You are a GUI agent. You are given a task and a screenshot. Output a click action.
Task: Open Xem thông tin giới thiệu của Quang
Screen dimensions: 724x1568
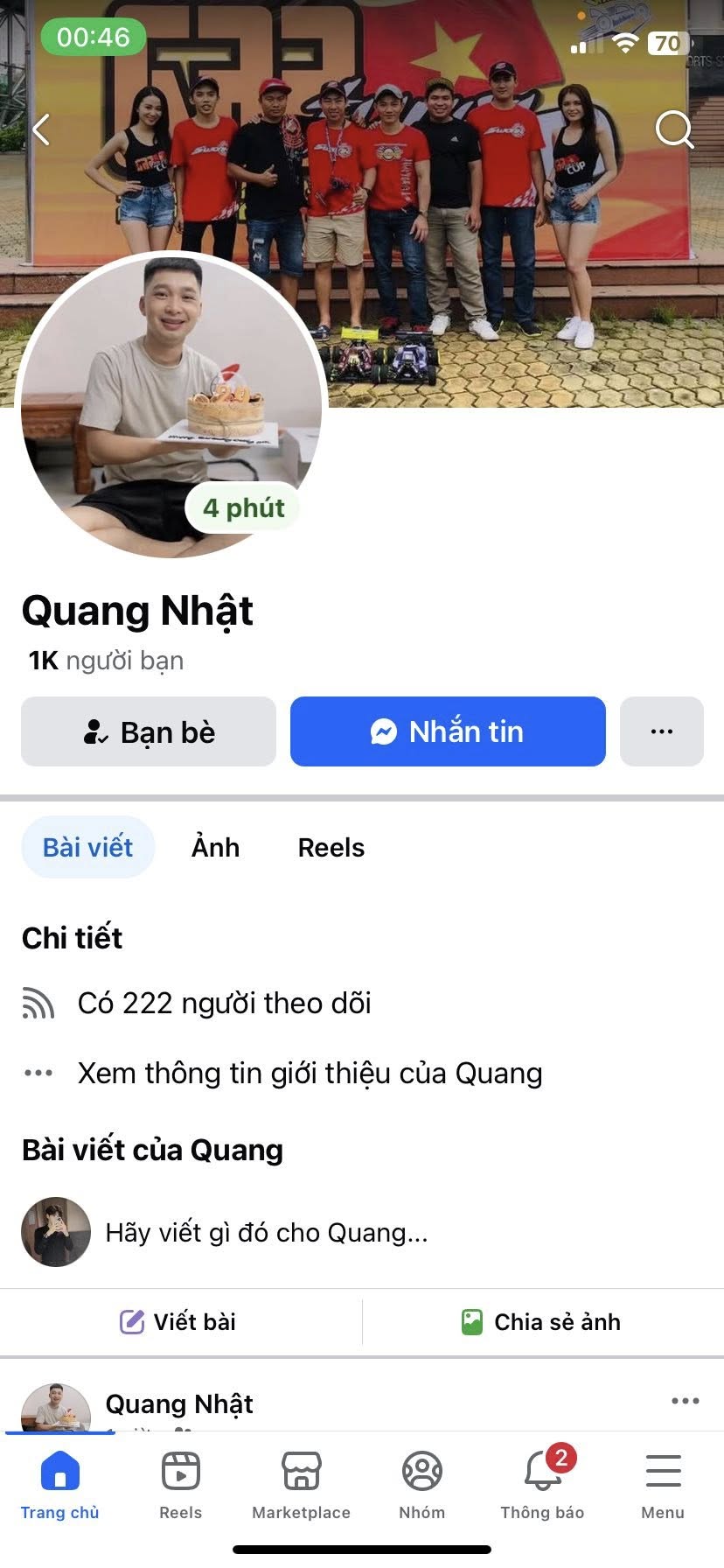tap(310, 1073)
